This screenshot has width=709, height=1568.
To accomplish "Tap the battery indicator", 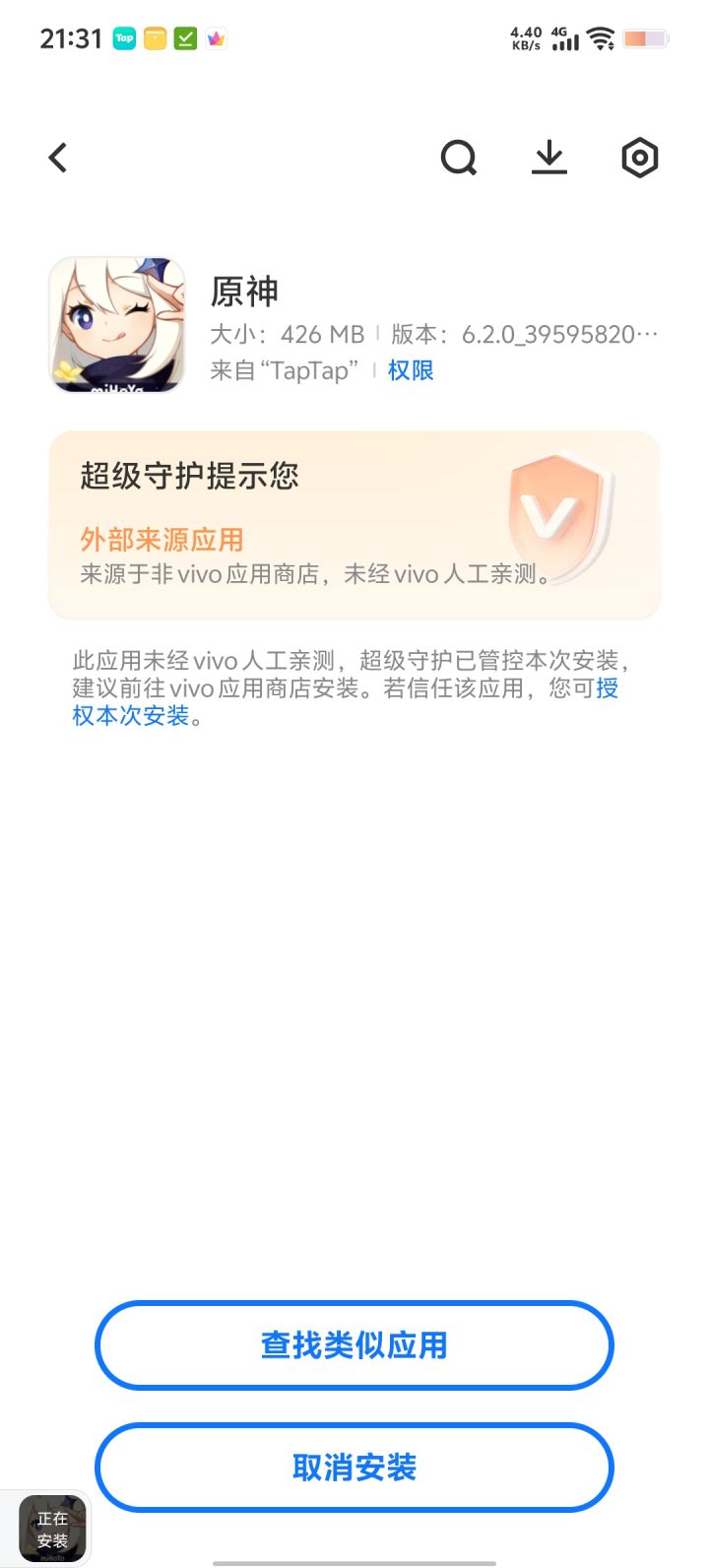I will 645,37.
